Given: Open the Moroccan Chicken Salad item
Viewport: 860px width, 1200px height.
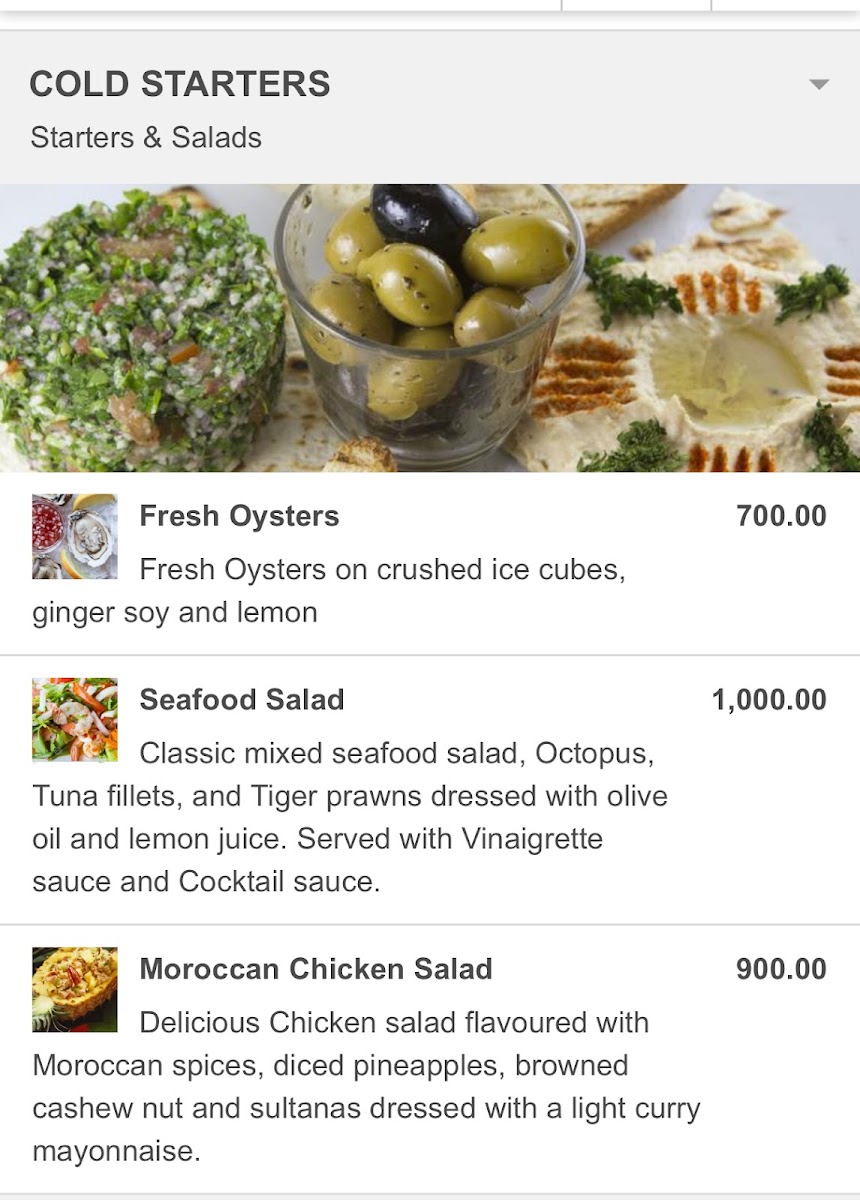Looking at the screenshot, I should [x=315, y=969].
